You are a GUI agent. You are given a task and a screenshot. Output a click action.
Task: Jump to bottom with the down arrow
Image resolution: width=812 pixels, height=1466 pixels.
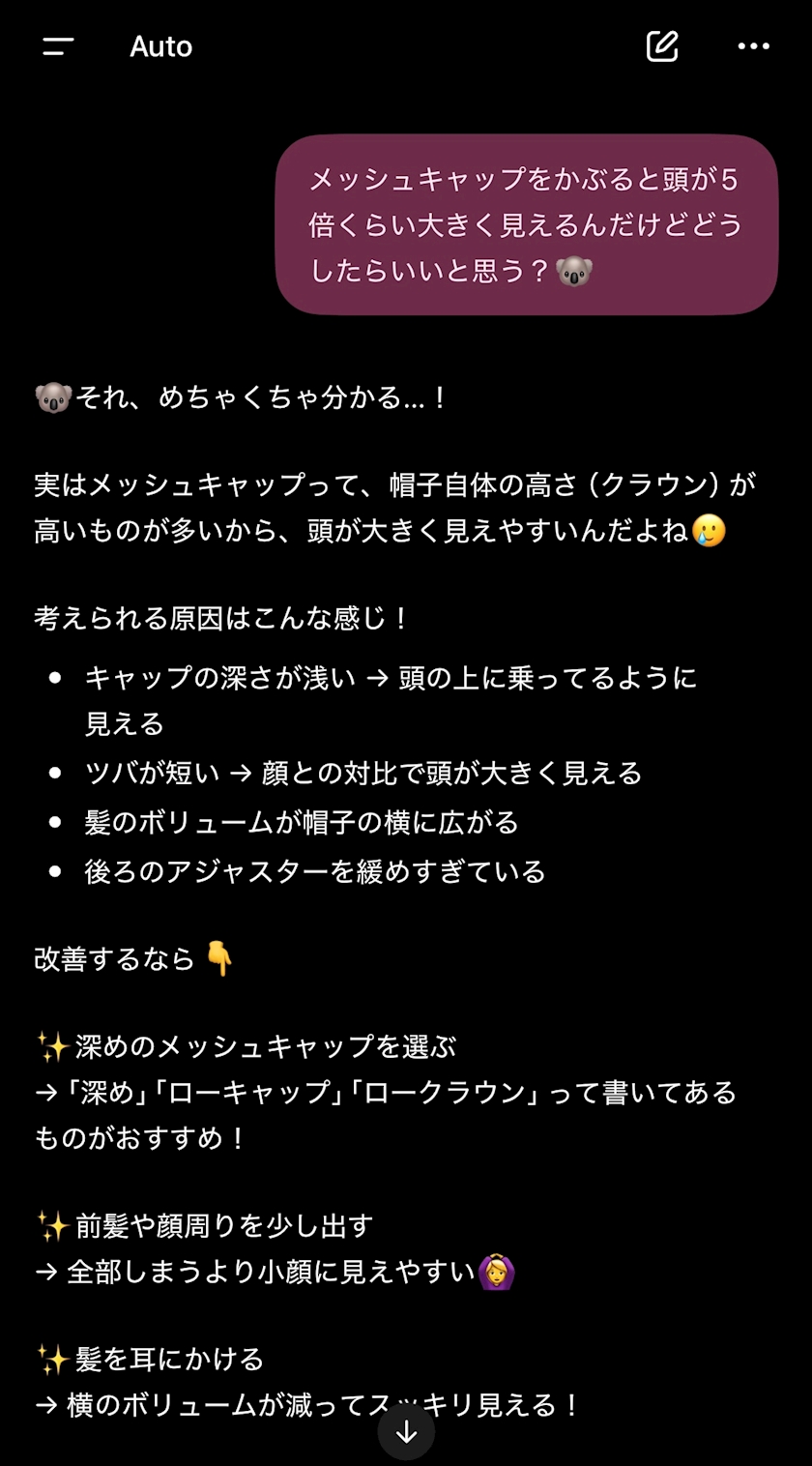(406, 1432)
